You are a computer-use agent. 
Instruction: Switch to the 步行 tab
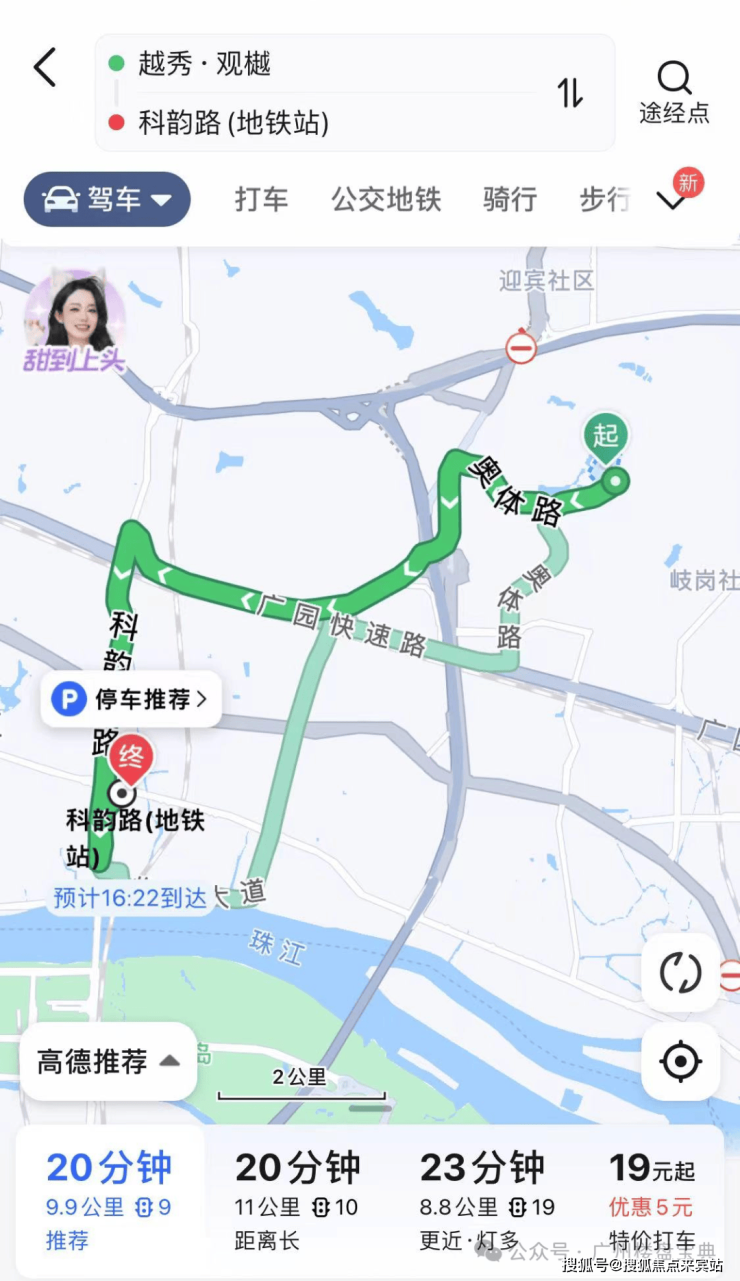(606, 199)
